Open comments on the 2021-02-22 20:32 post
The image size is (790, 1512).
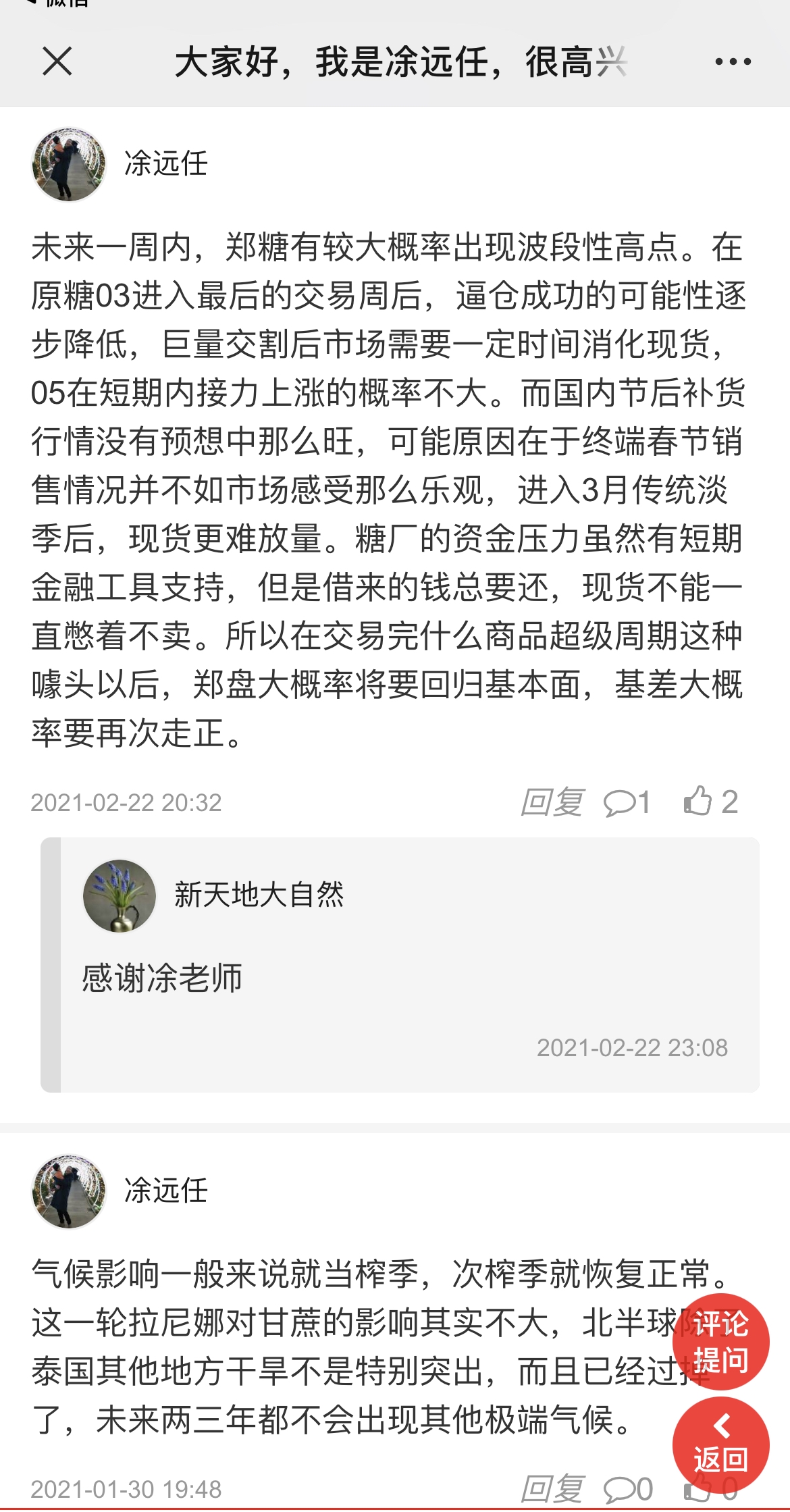(627, 802)
